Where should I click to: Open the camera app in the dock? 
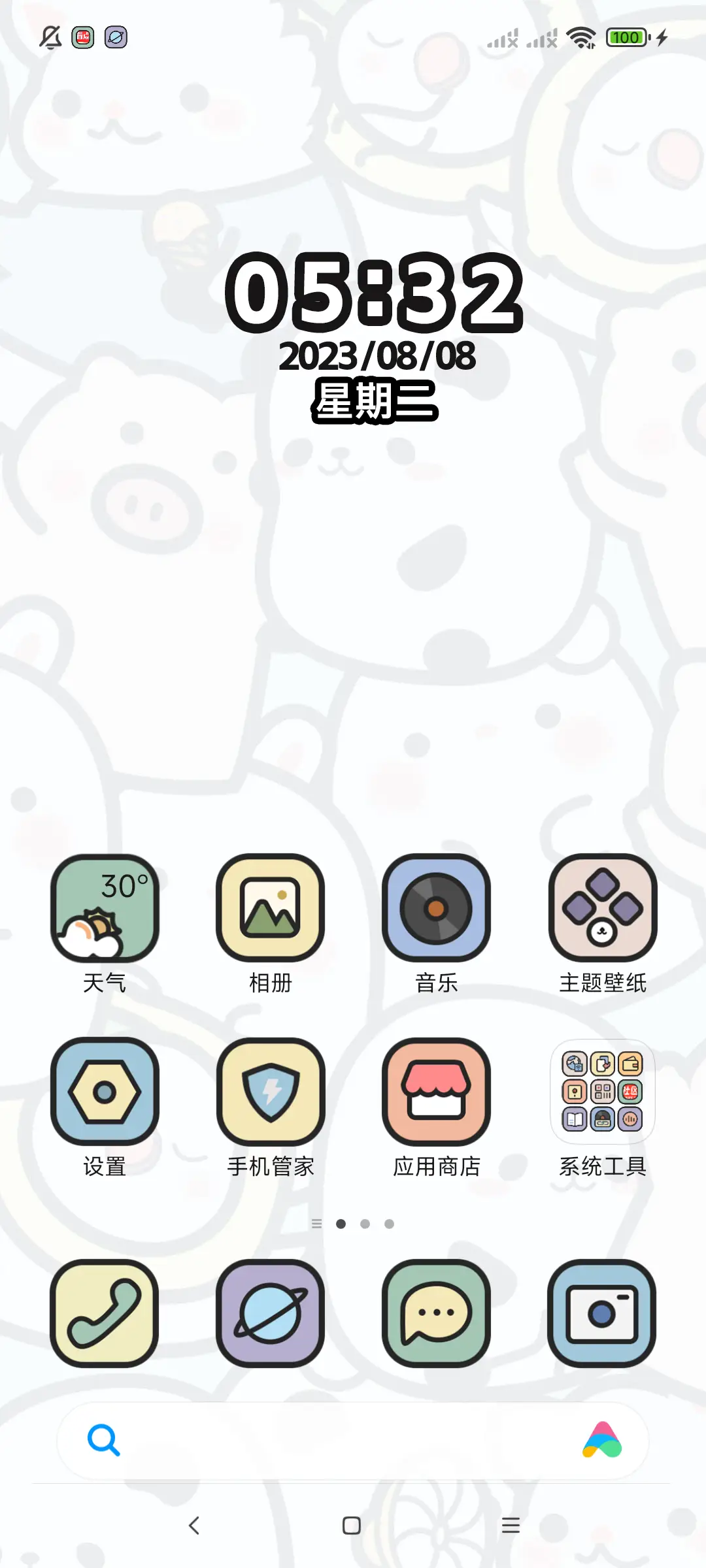[601, 1313]
